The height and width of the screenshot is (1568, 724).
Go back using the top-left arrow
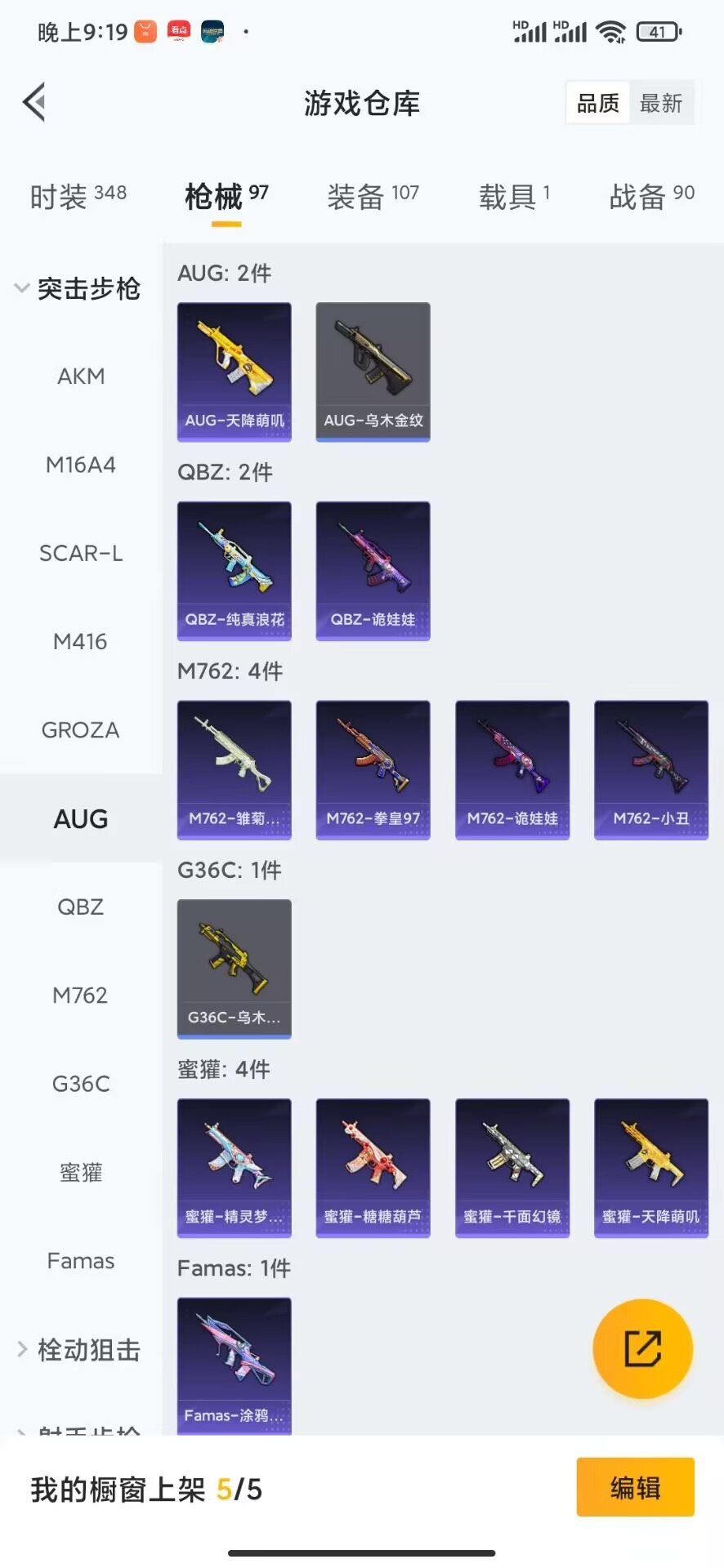point(34,103)
